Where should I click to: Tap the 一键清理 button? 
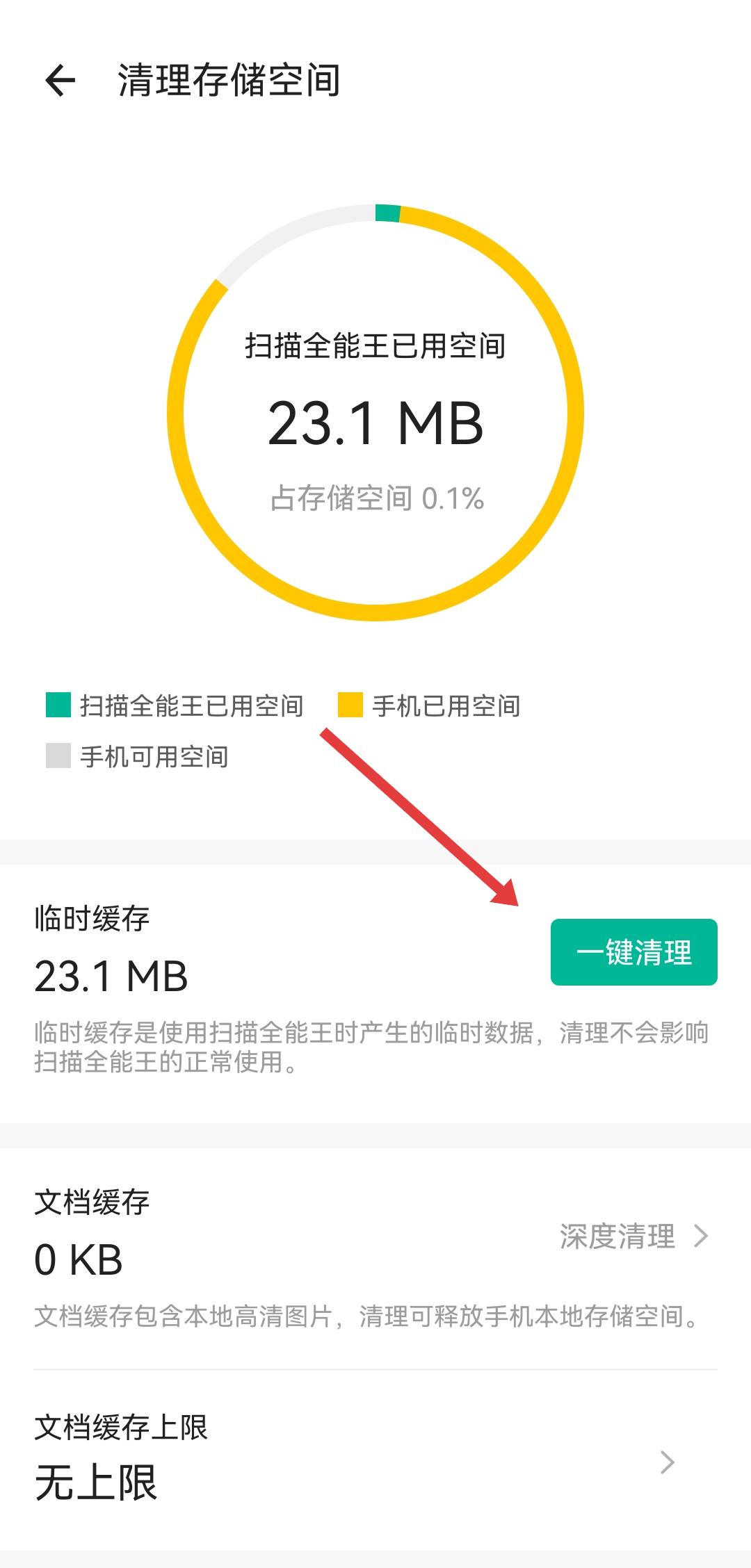(633, 952)
